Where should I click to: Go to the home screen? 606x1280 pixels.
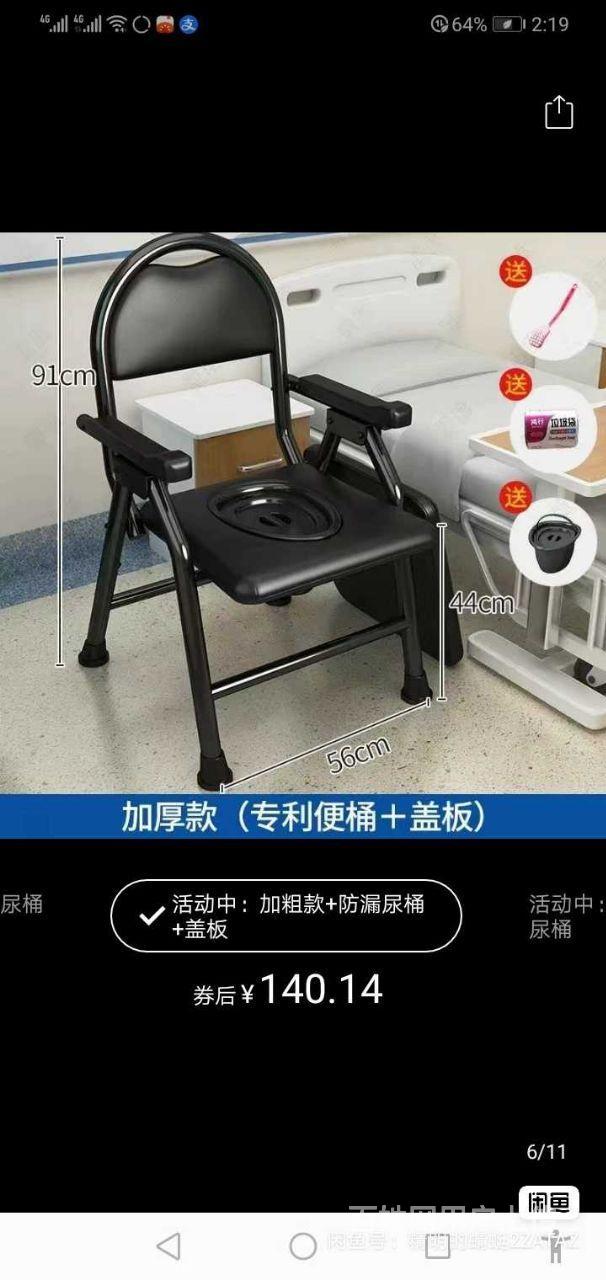pyautogui.click(x=303, y=1246)
